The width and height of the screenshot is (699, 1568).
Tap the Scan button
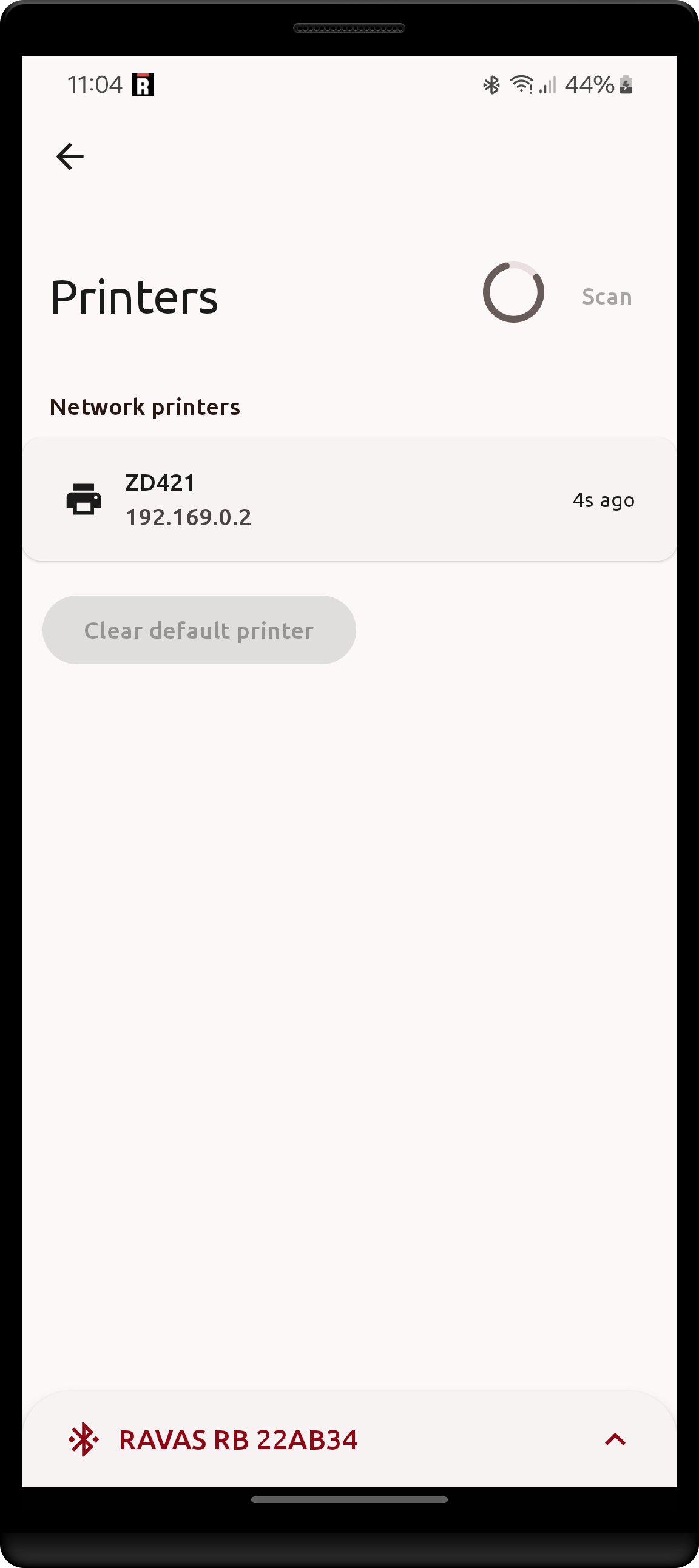[606, 297]
